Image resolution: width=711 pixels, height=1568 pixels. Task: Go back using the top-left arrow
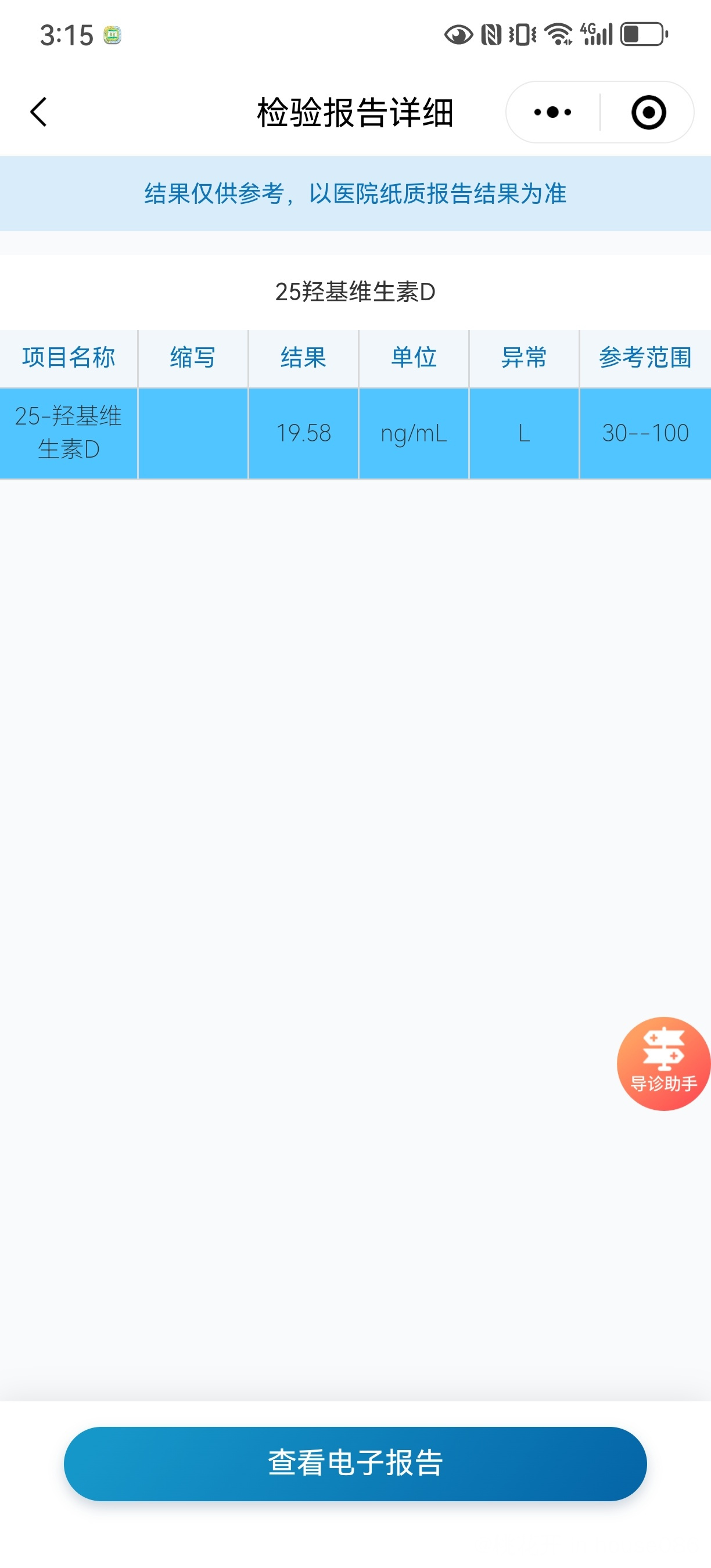coord(38,112)
